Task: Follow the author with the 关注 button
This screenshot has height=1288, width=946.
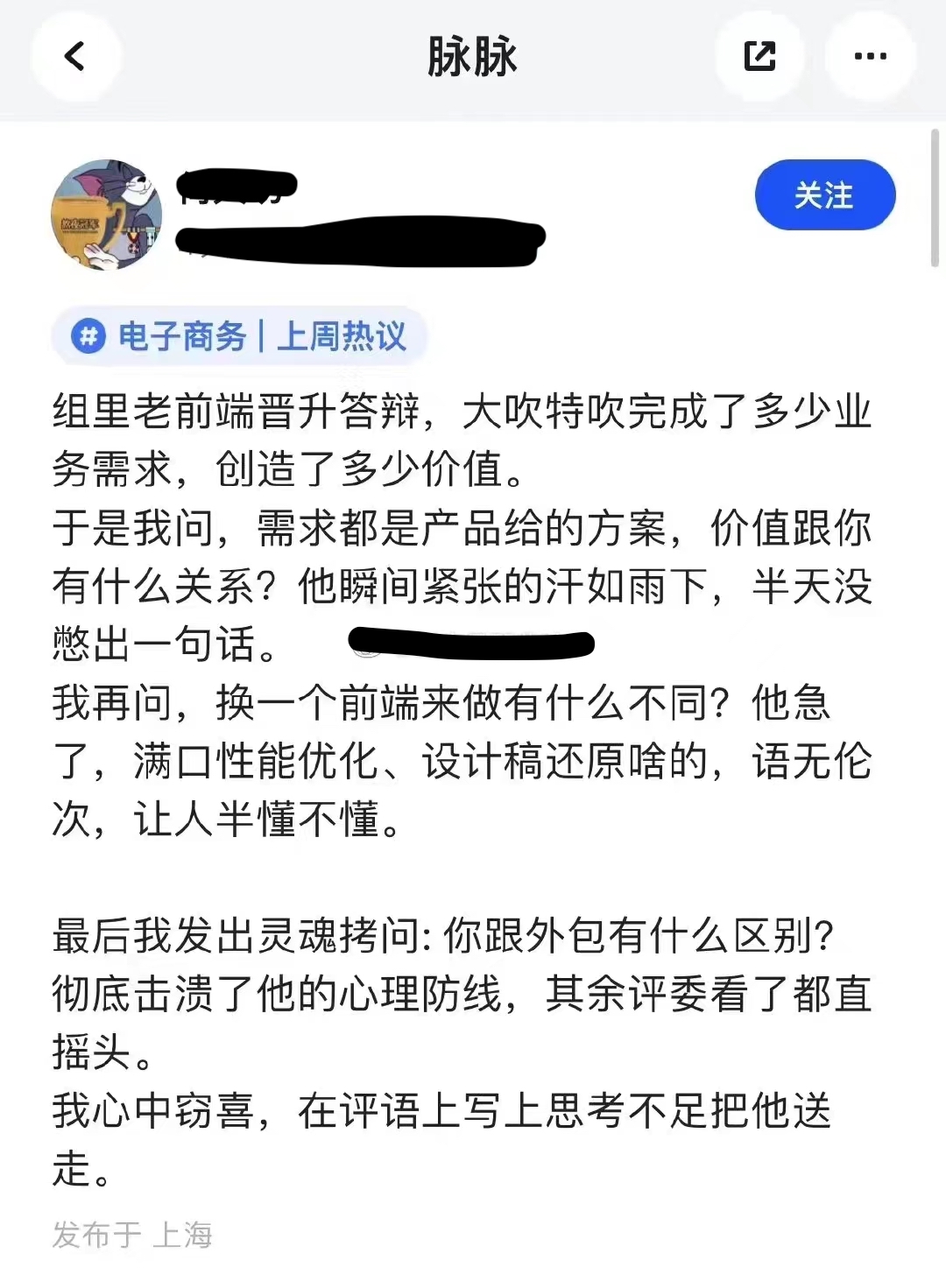Action: pyautogui.click(x=824, y=195)
